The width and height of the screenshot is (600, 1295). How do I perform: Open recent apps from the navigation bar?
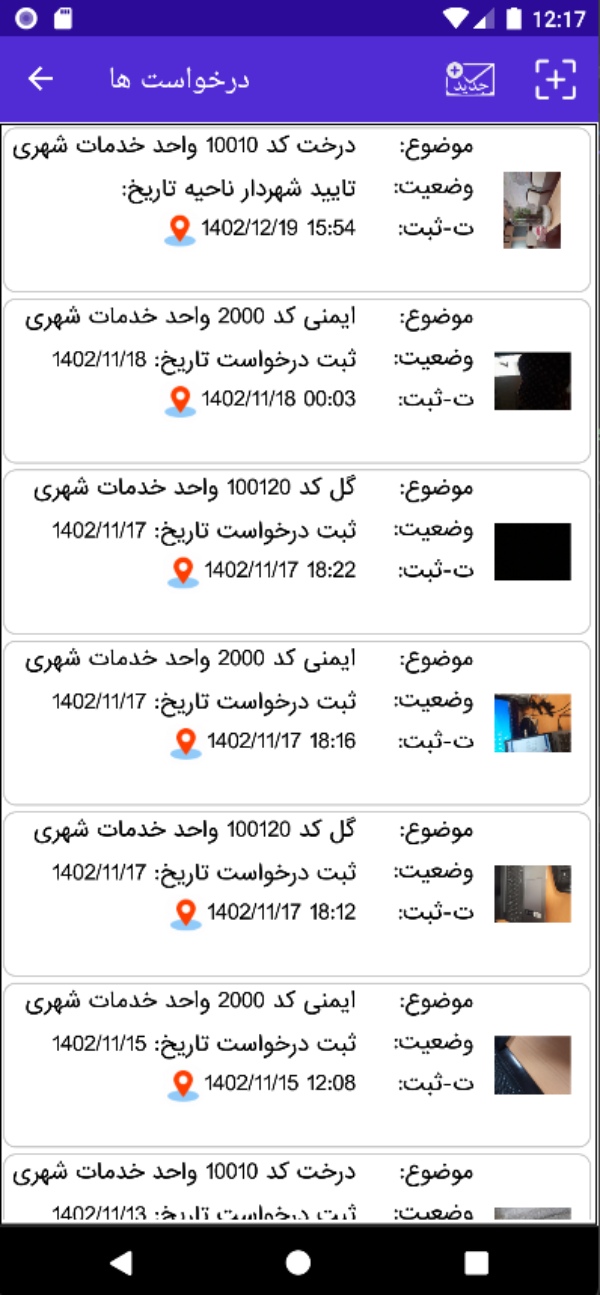click(x=476, y=1262)
